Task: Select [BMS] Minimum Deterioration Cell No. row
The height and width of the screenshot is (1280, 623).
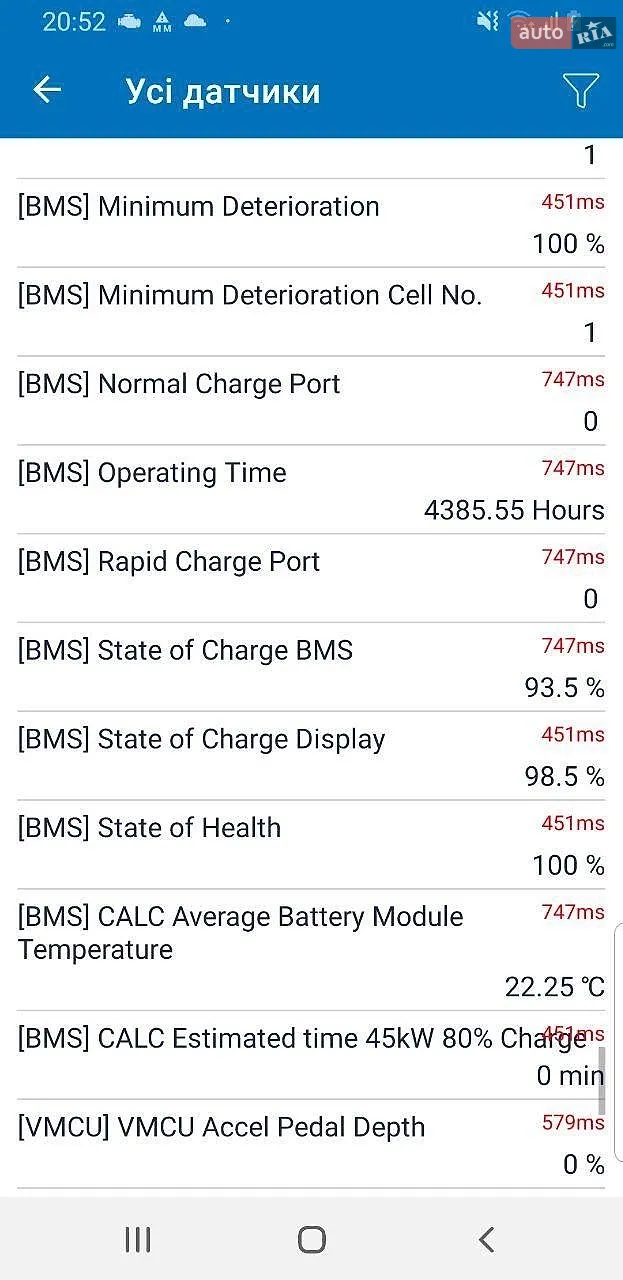Action: coord(311,312)
